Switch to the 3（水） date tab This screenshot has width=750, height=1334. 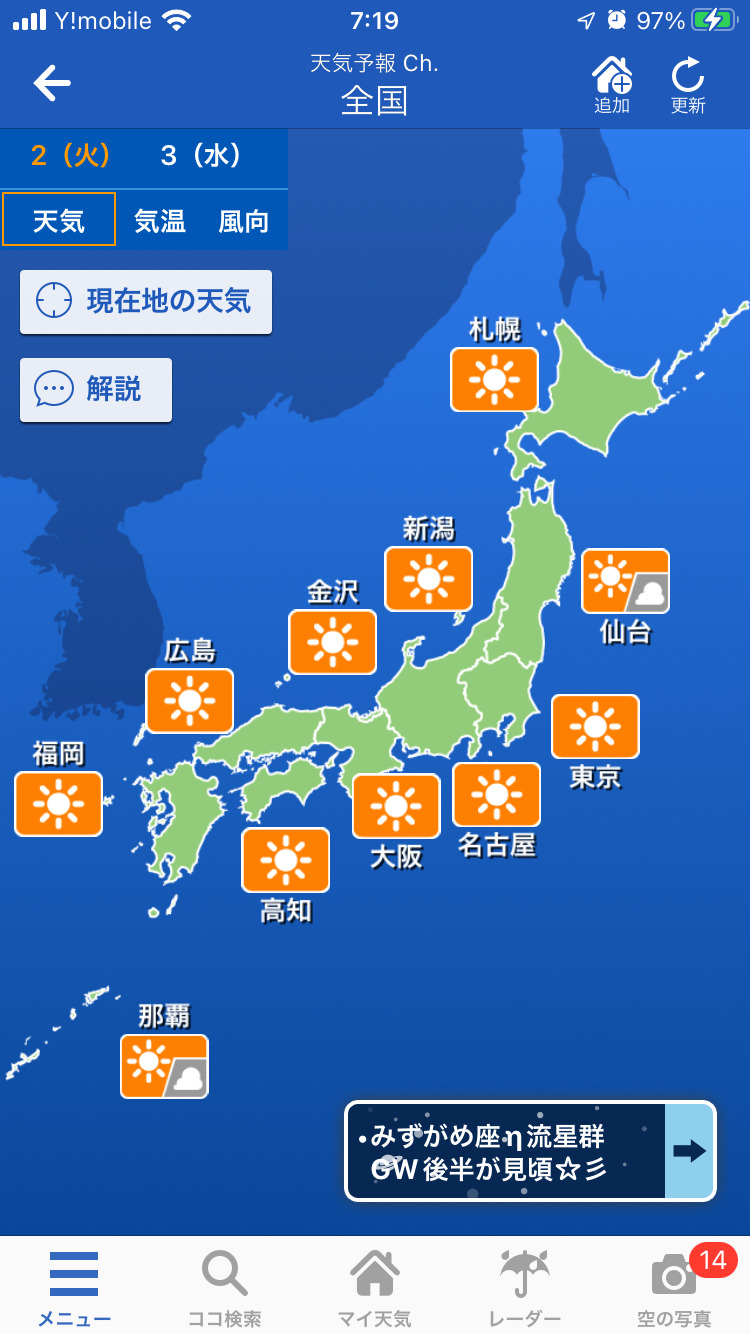(x=202, y=156)
